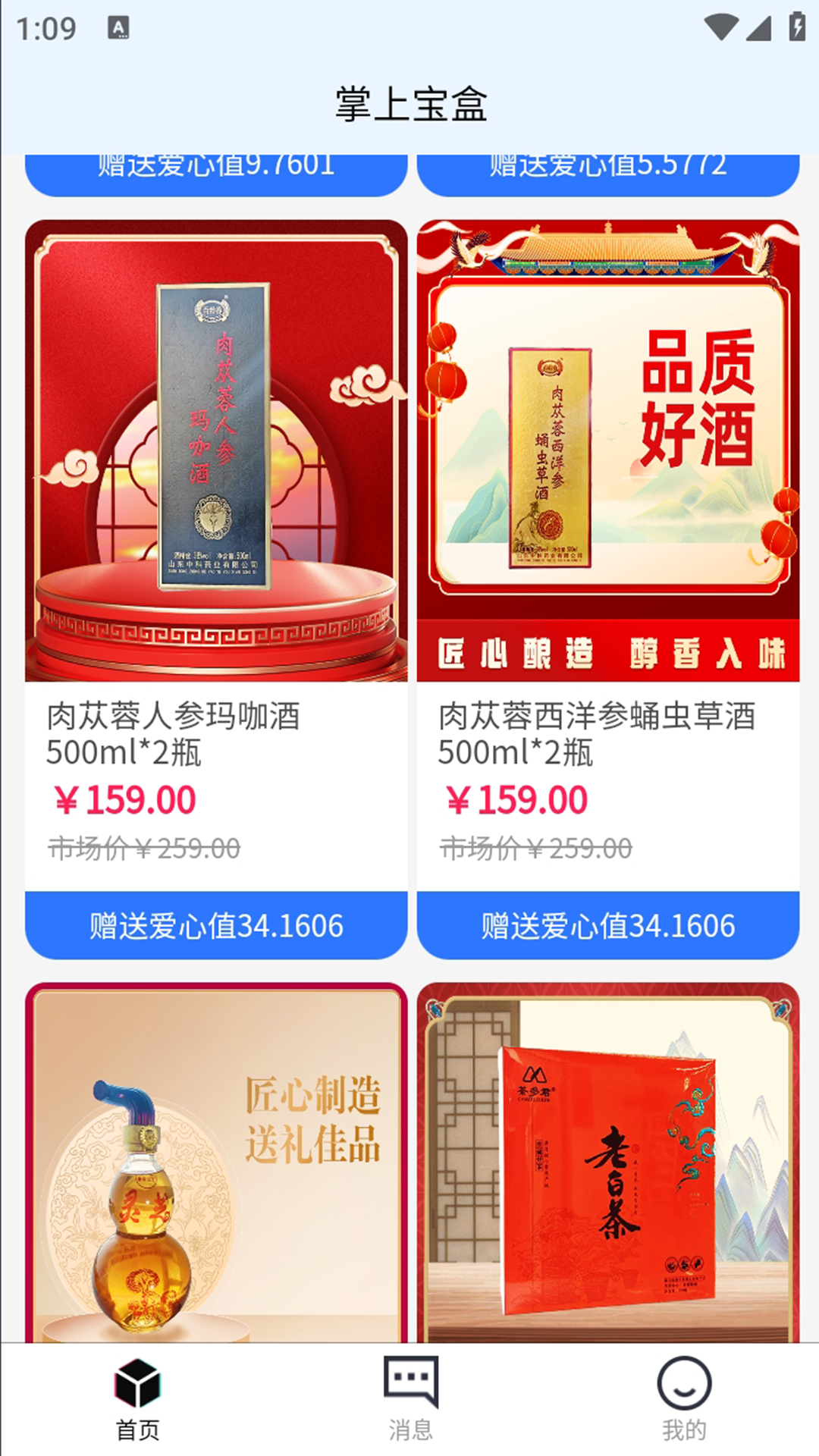This screenshot has width=819, height=1456.
Task: Go to the 首页 tab
Action: [x=137, y=1399]
